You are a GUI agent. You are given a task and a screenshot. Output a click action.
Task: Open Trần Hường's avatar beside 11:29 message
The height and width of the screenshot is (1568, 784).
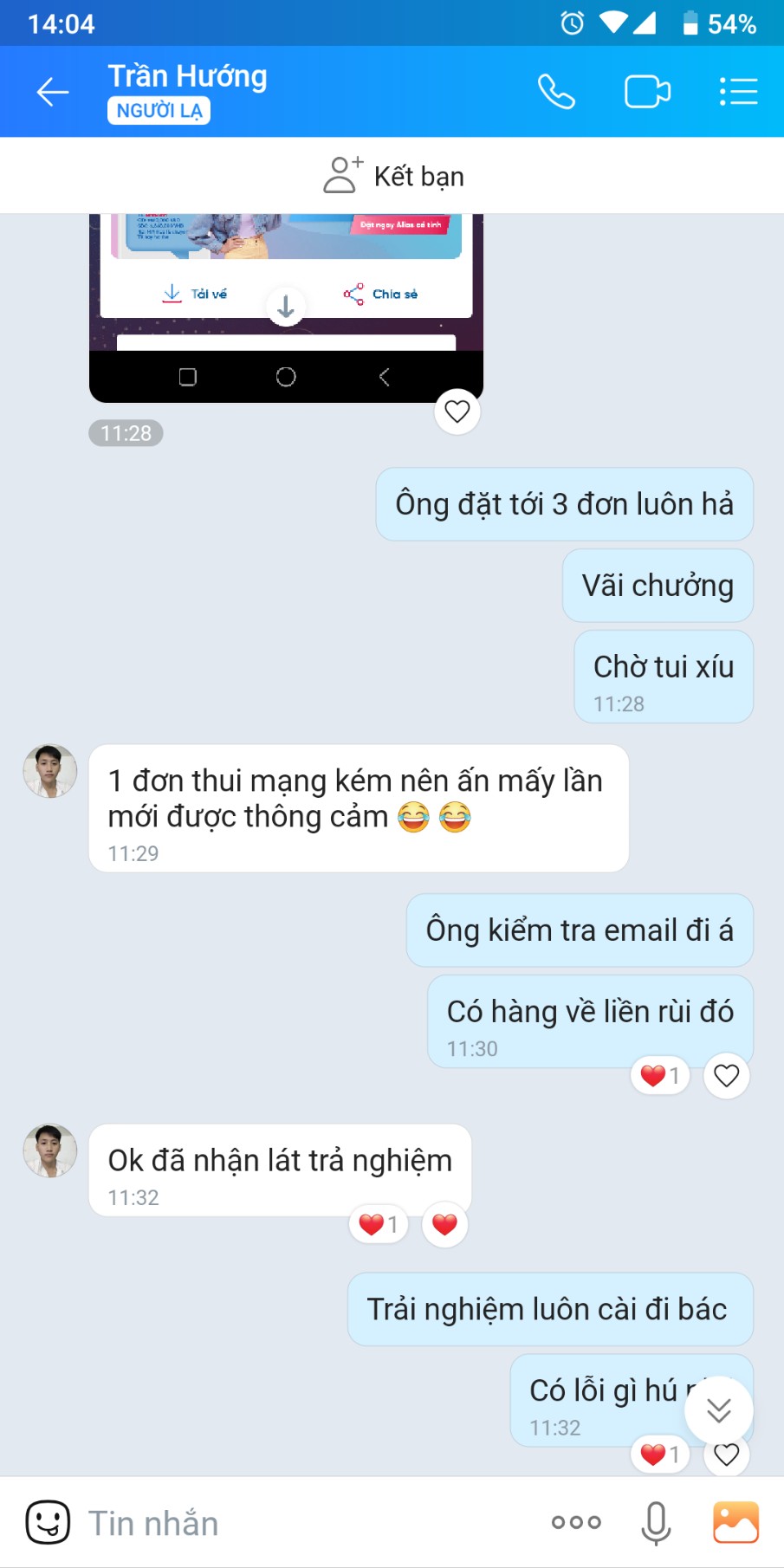click(49, 771)
